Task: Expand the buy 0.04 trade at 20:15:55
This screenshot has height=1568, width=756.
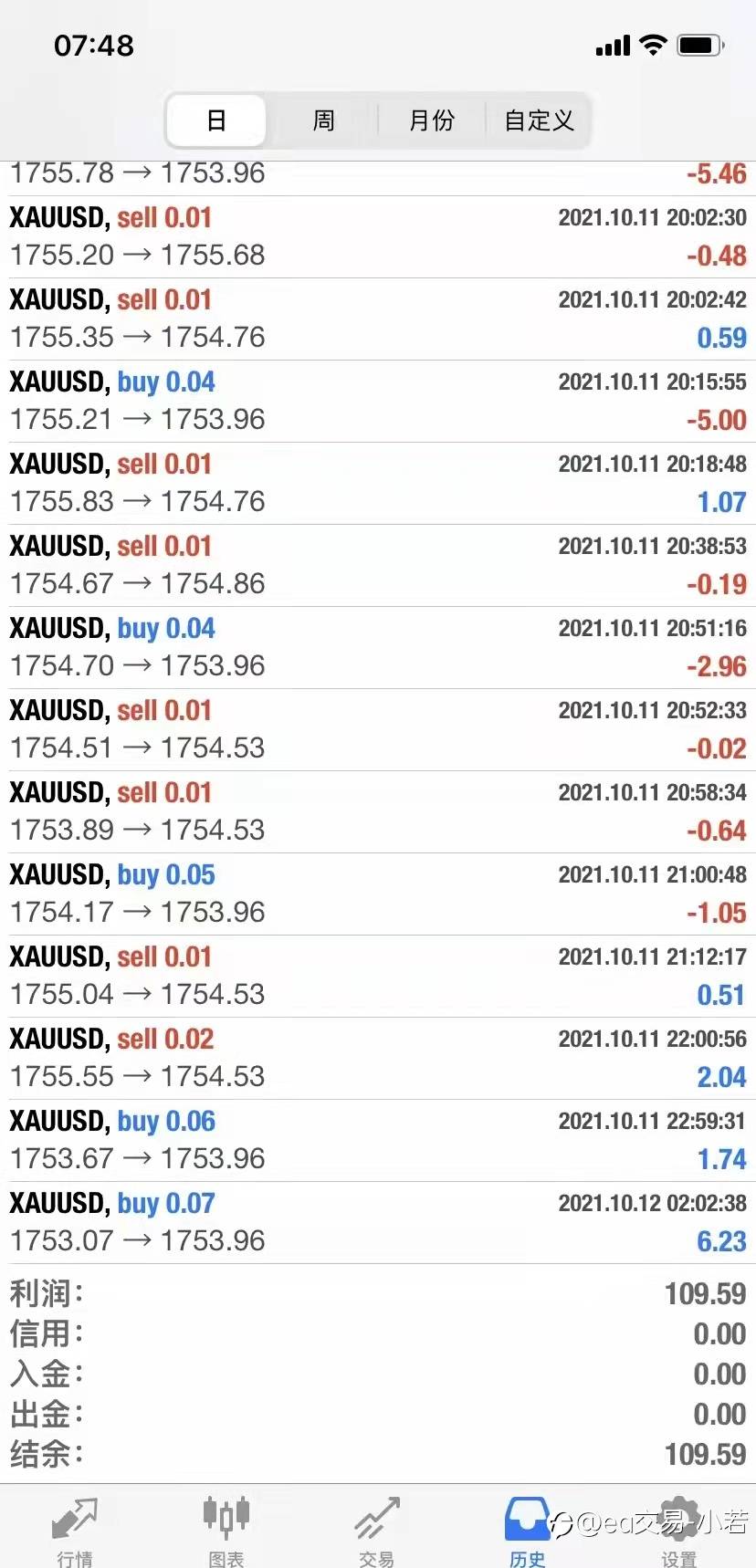Action: pos(378,402)
